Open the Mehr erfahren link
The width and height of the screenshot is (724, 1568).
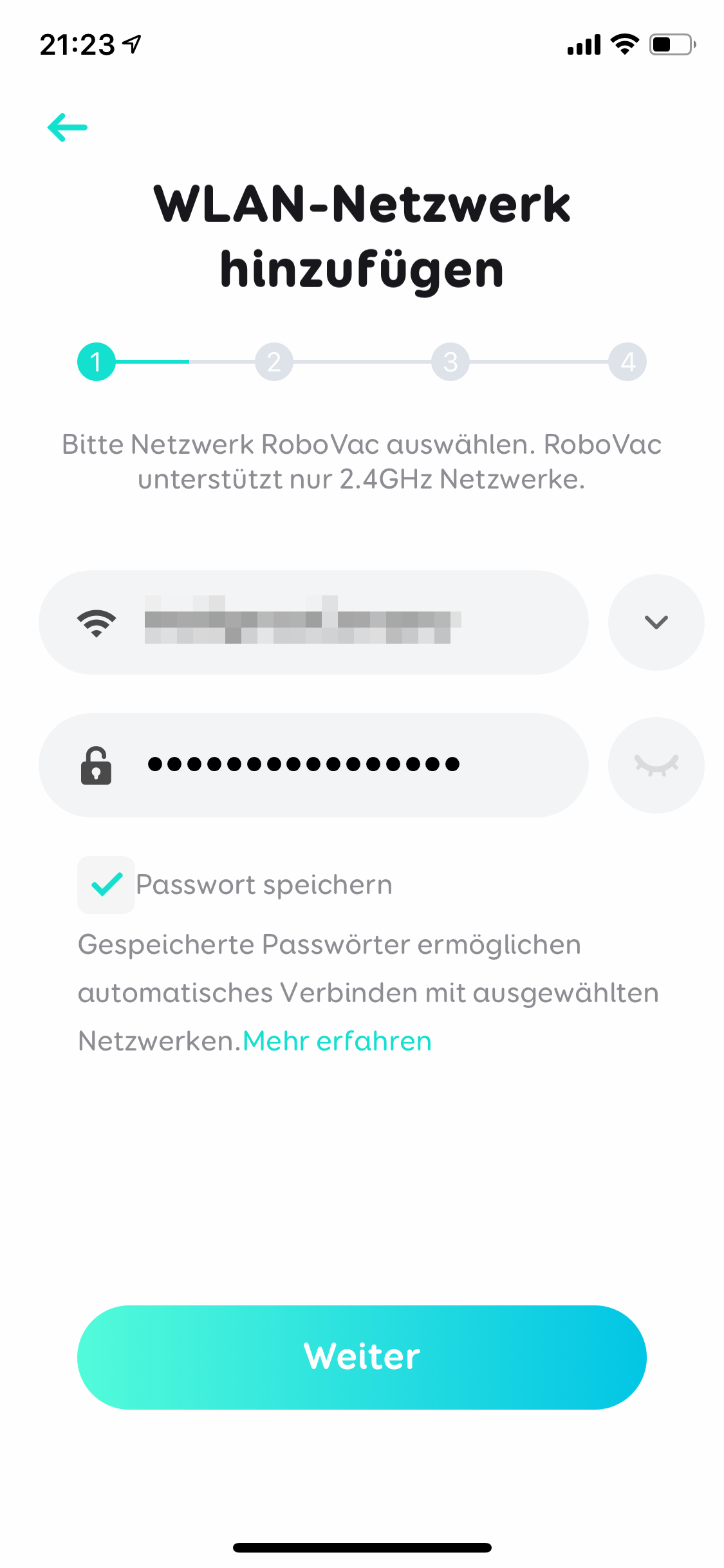pyautogui.click(x=337, y=1041)
